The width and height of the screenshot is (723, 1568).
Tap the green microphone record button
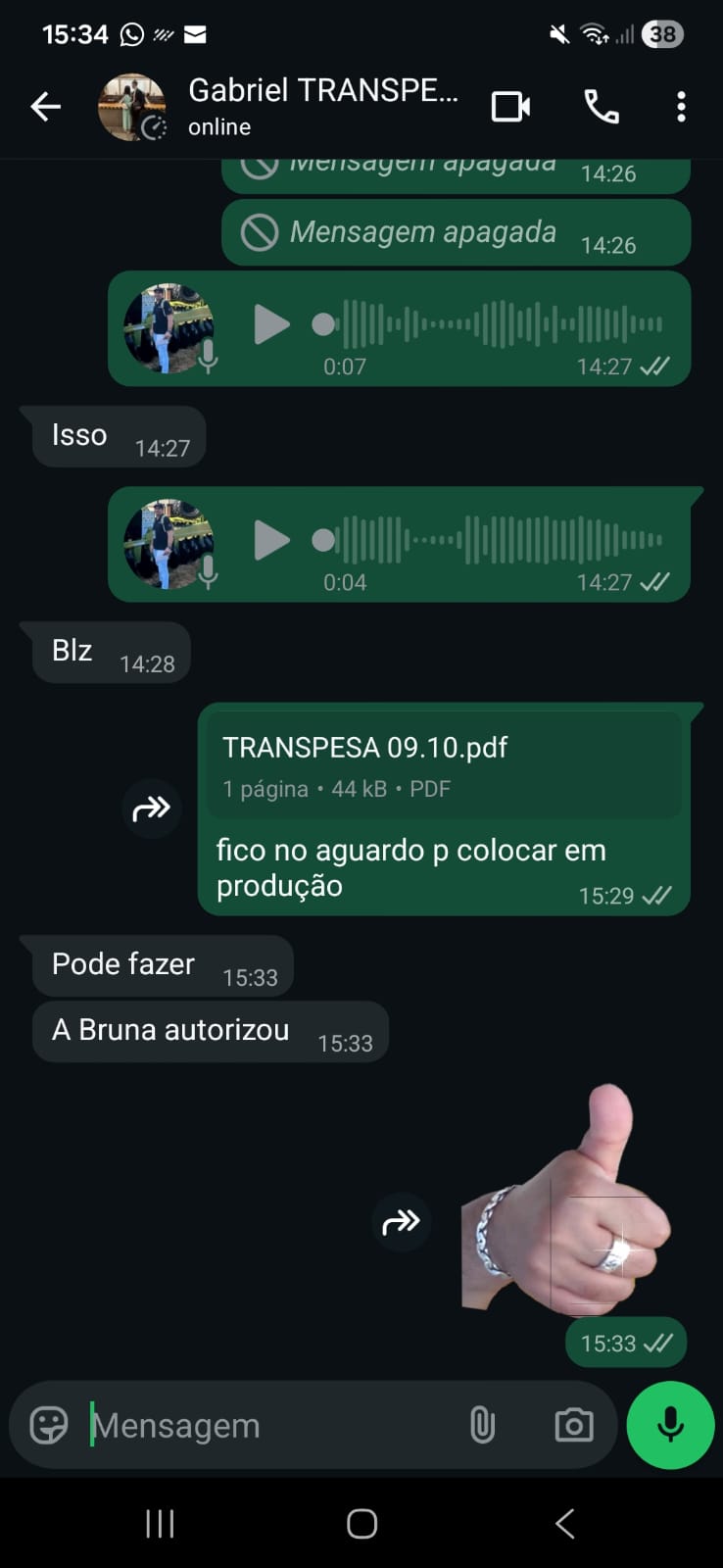[670, 1425]
